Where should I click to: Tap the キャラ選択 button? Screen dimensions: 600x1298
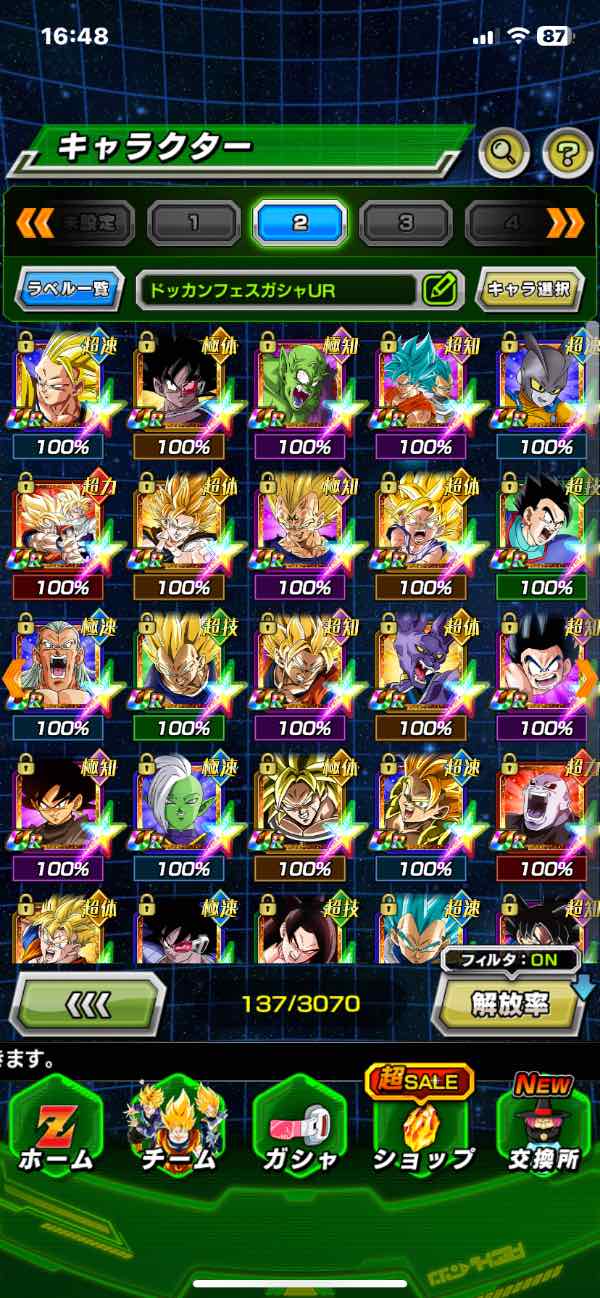(529, 290)
